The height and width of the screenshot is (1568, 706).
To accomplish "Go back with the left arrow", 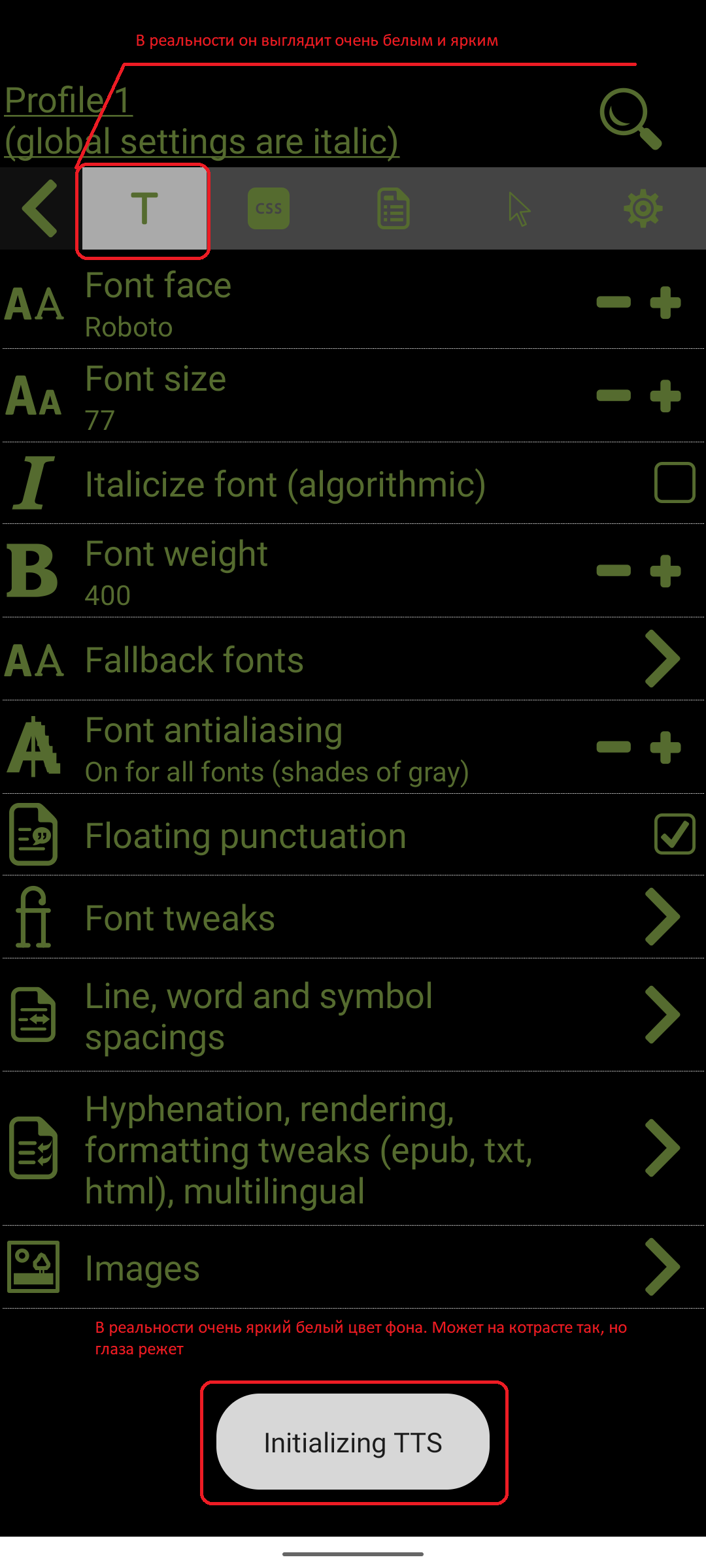I will tap(39, 208).
